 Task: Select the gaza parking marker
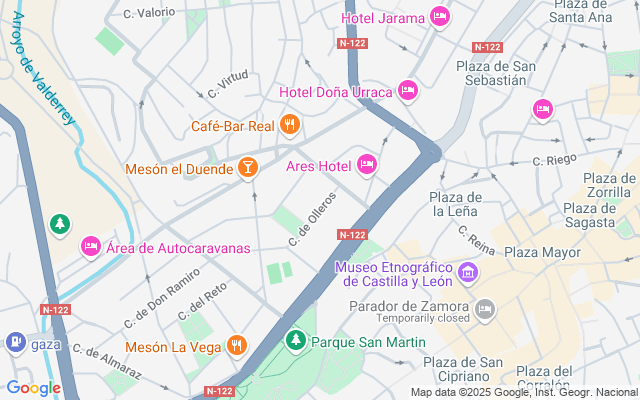[x=15, y=343]
